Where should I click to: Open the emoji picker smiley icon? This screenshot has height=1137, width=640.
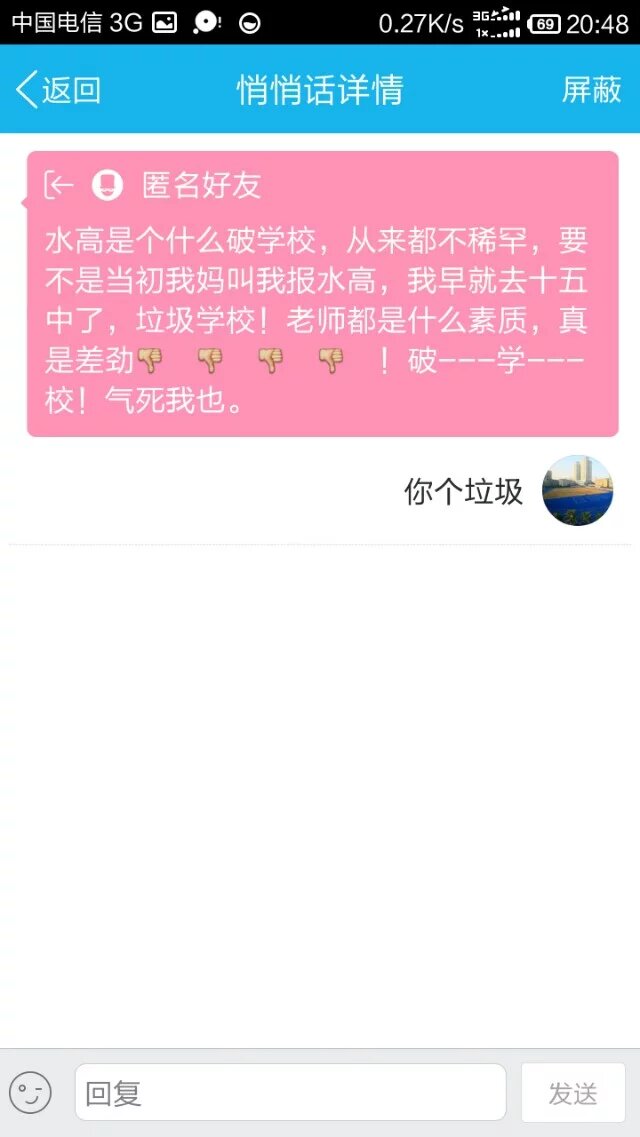[x=30, y=1092]
